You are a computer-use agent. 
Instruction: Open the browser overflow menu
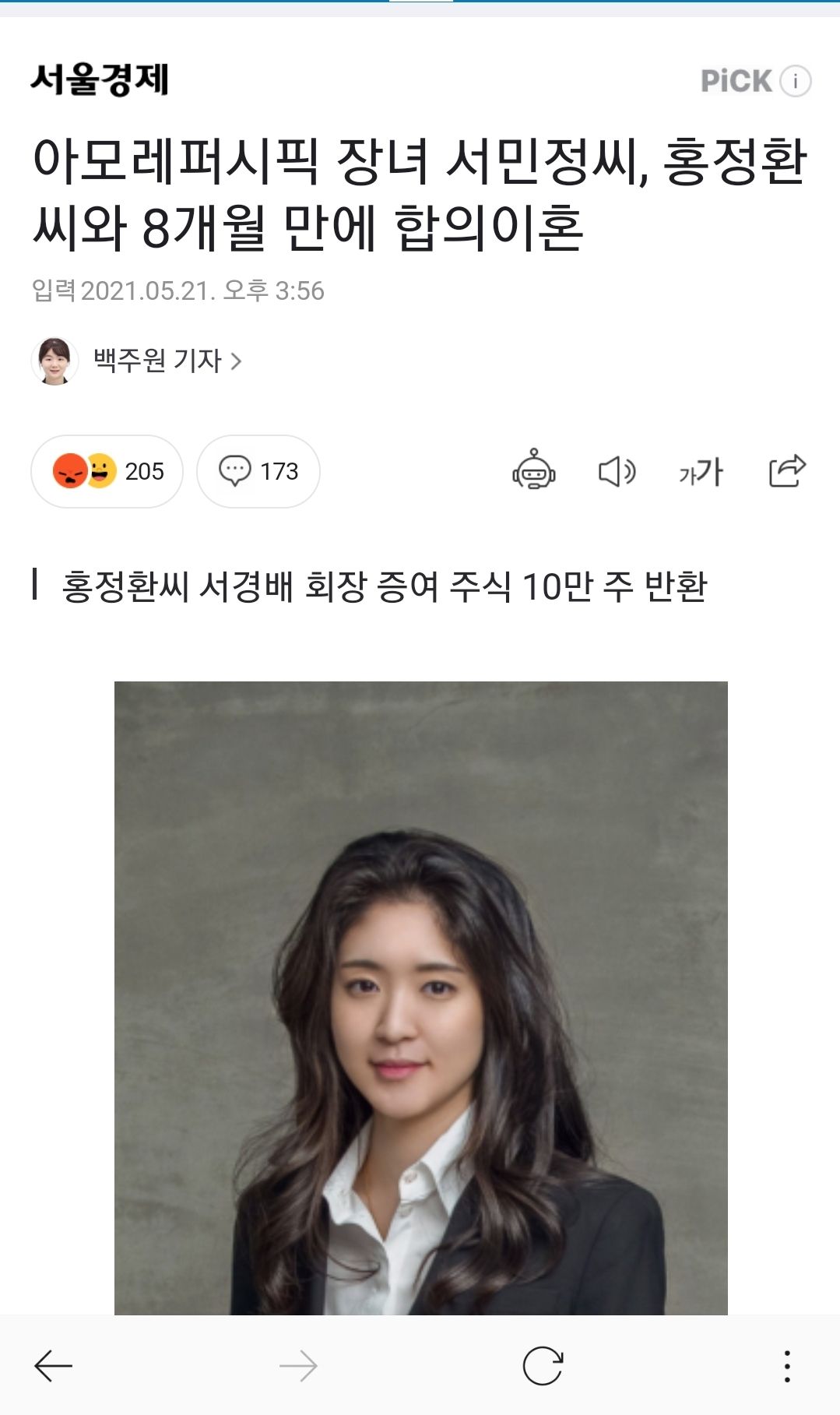click(x=787, y=1365)
